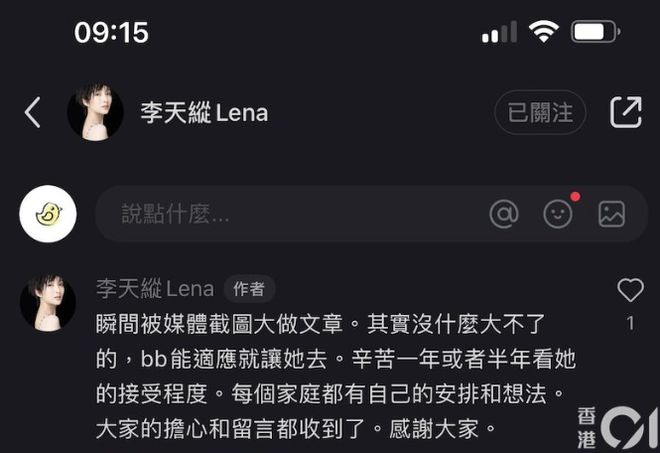
Task: Open the commenter avatar beside 李天縱 Lena's comment
Action: point(48,302)
